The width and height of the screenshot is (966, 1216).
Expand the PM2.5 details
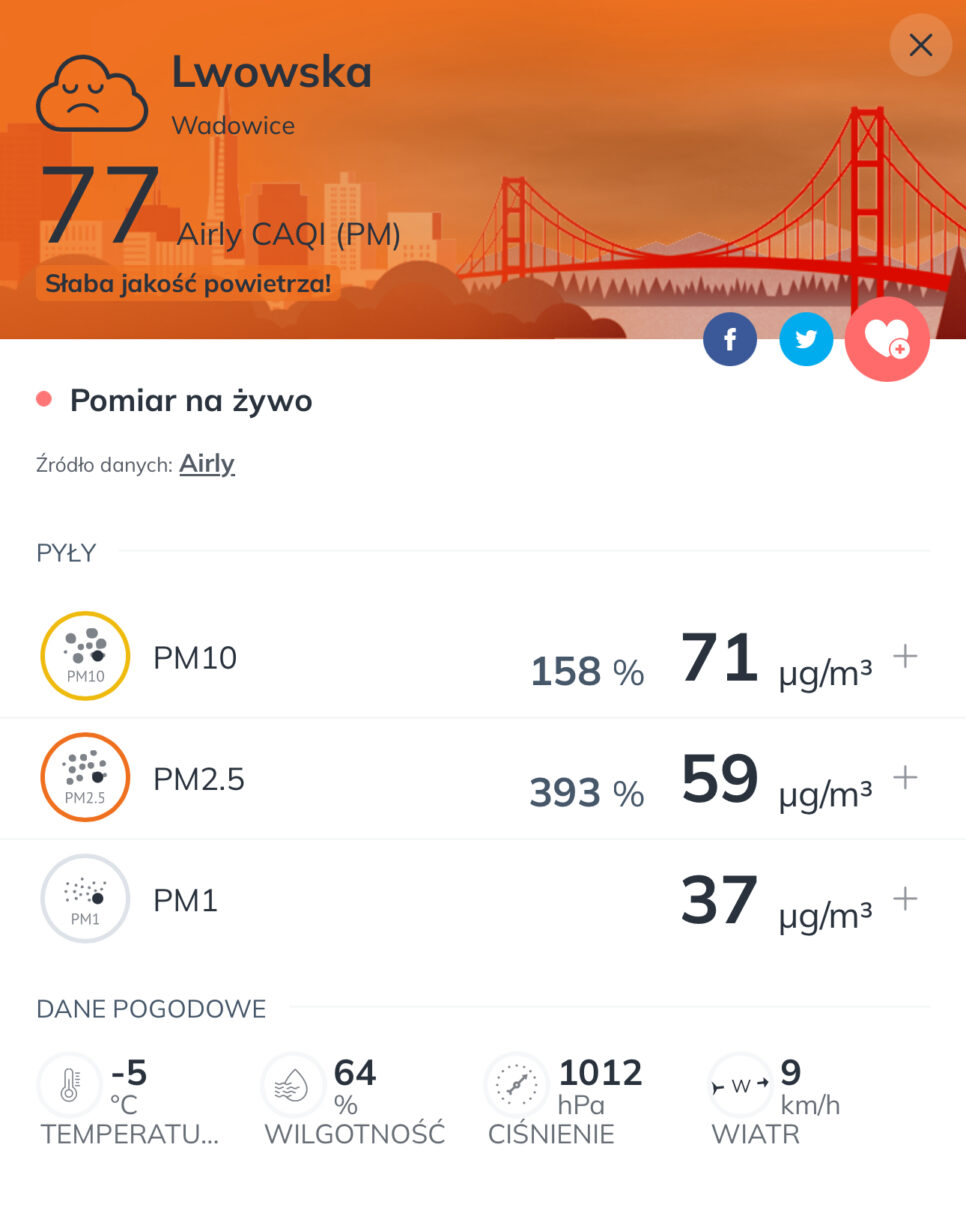point(904,778)
